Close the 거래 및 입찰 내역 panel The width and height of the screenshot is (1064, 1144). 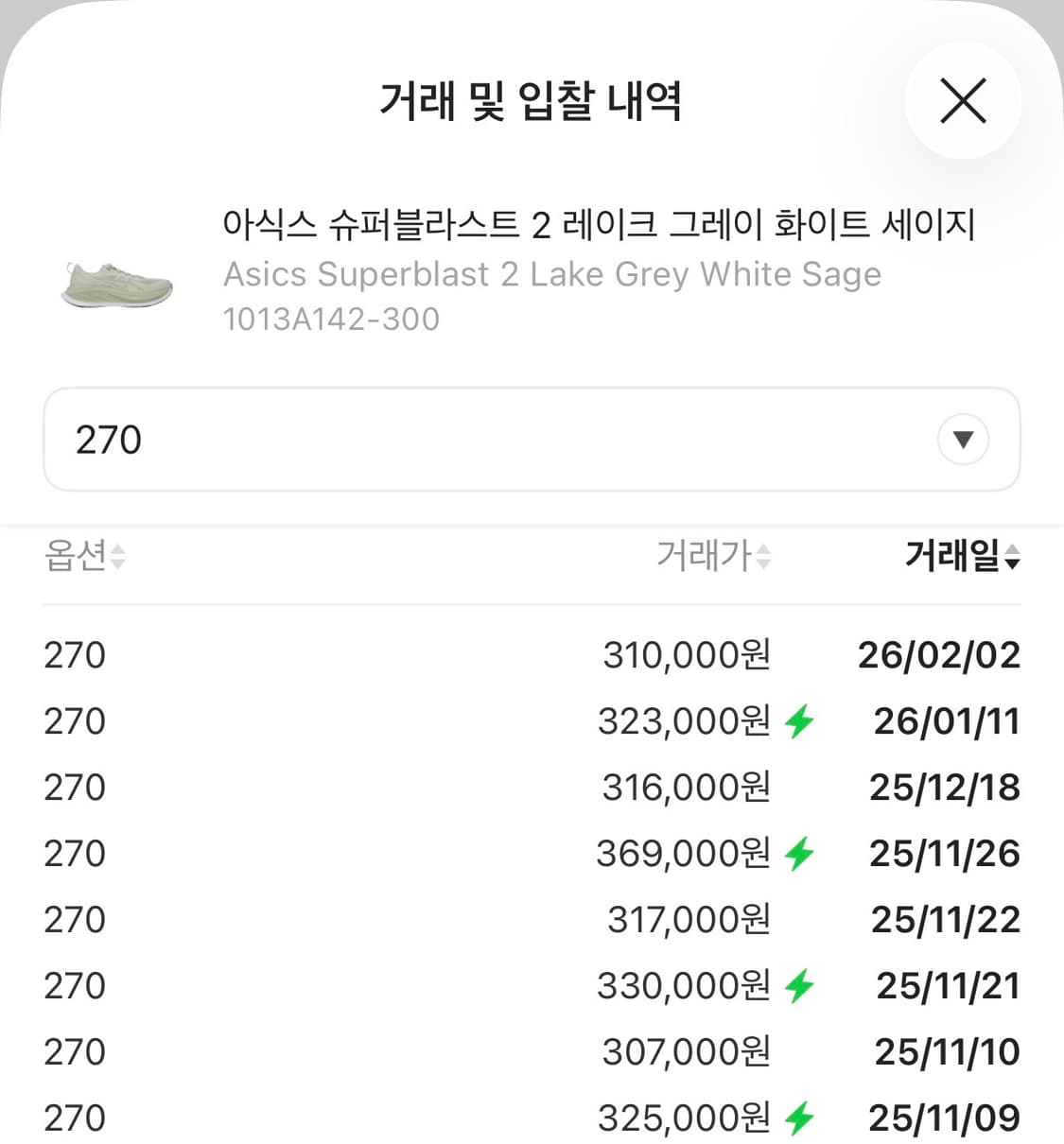tap(963, 100)
